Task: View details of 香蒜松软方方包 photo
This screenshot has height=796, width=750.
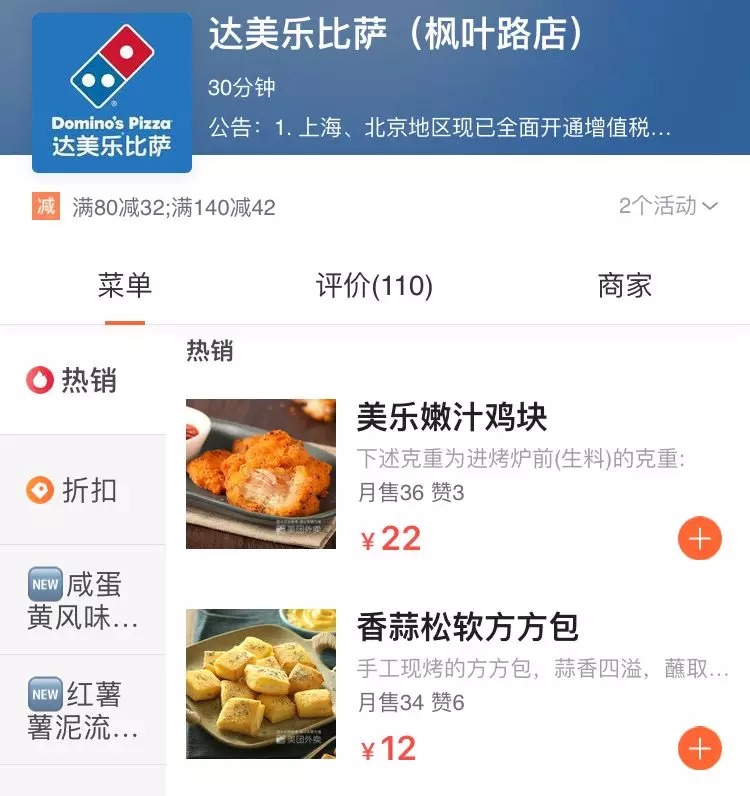Action: (x=261, y=684)
